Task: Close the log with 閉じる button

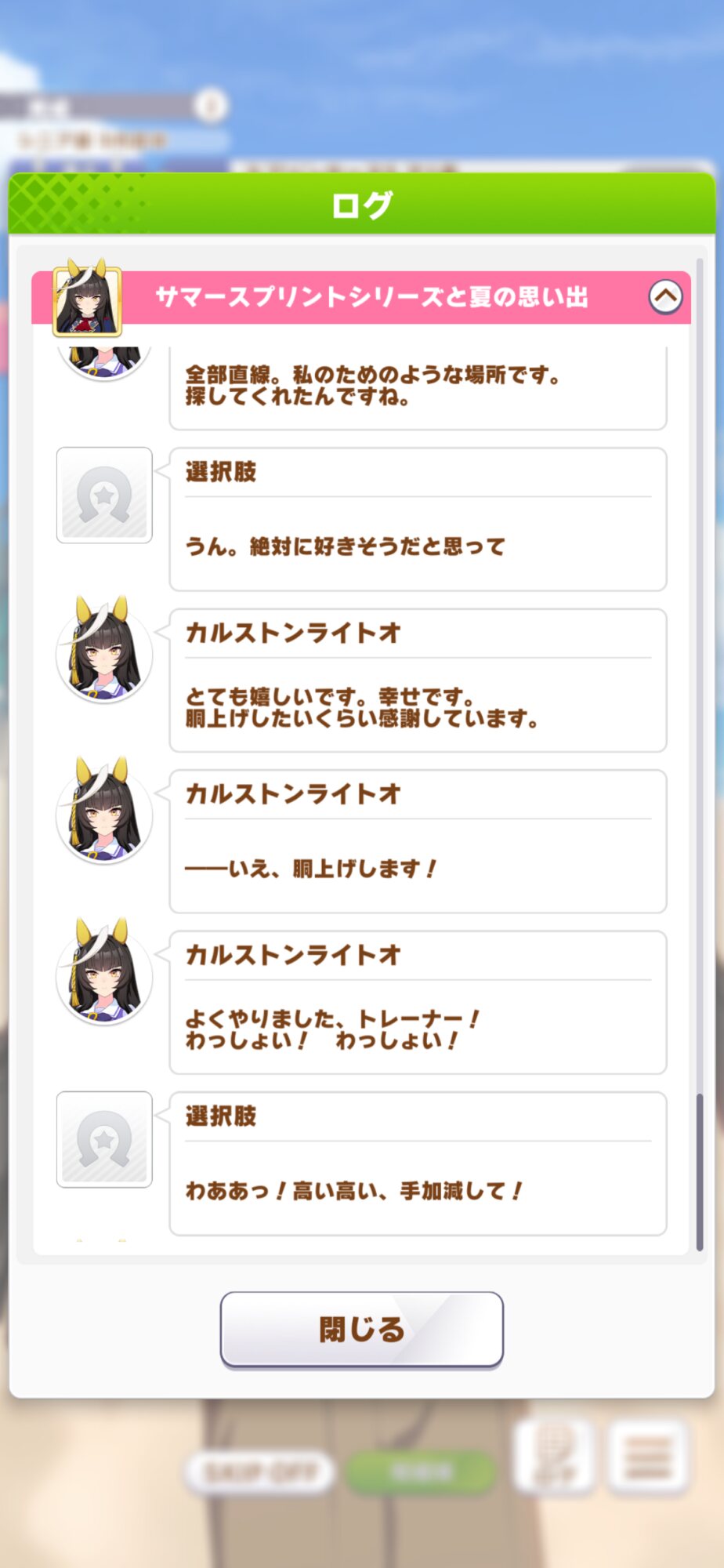Action: (x=362, y=1329)
